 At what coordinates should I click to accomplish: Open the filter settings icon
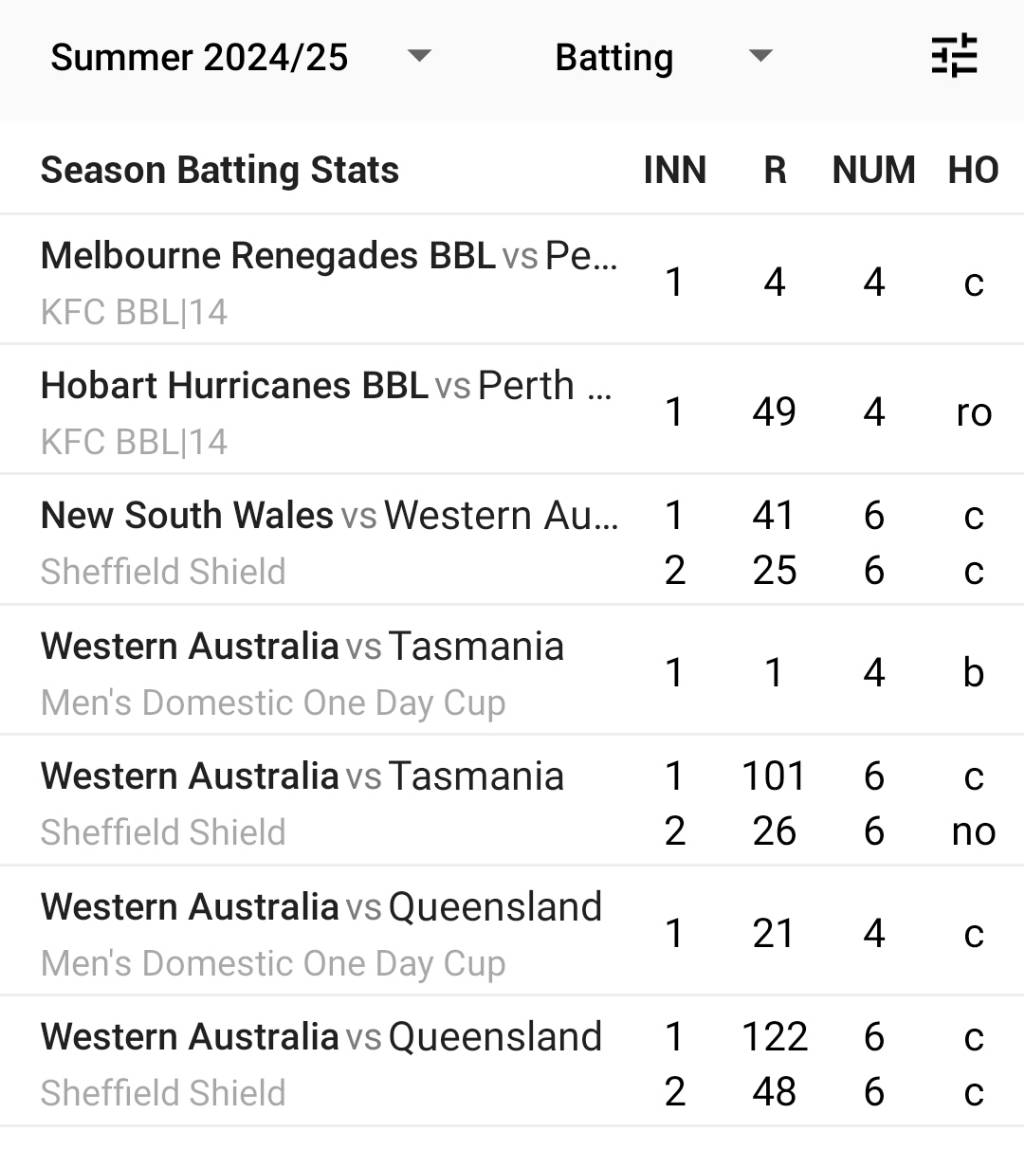tap(954, 56)
